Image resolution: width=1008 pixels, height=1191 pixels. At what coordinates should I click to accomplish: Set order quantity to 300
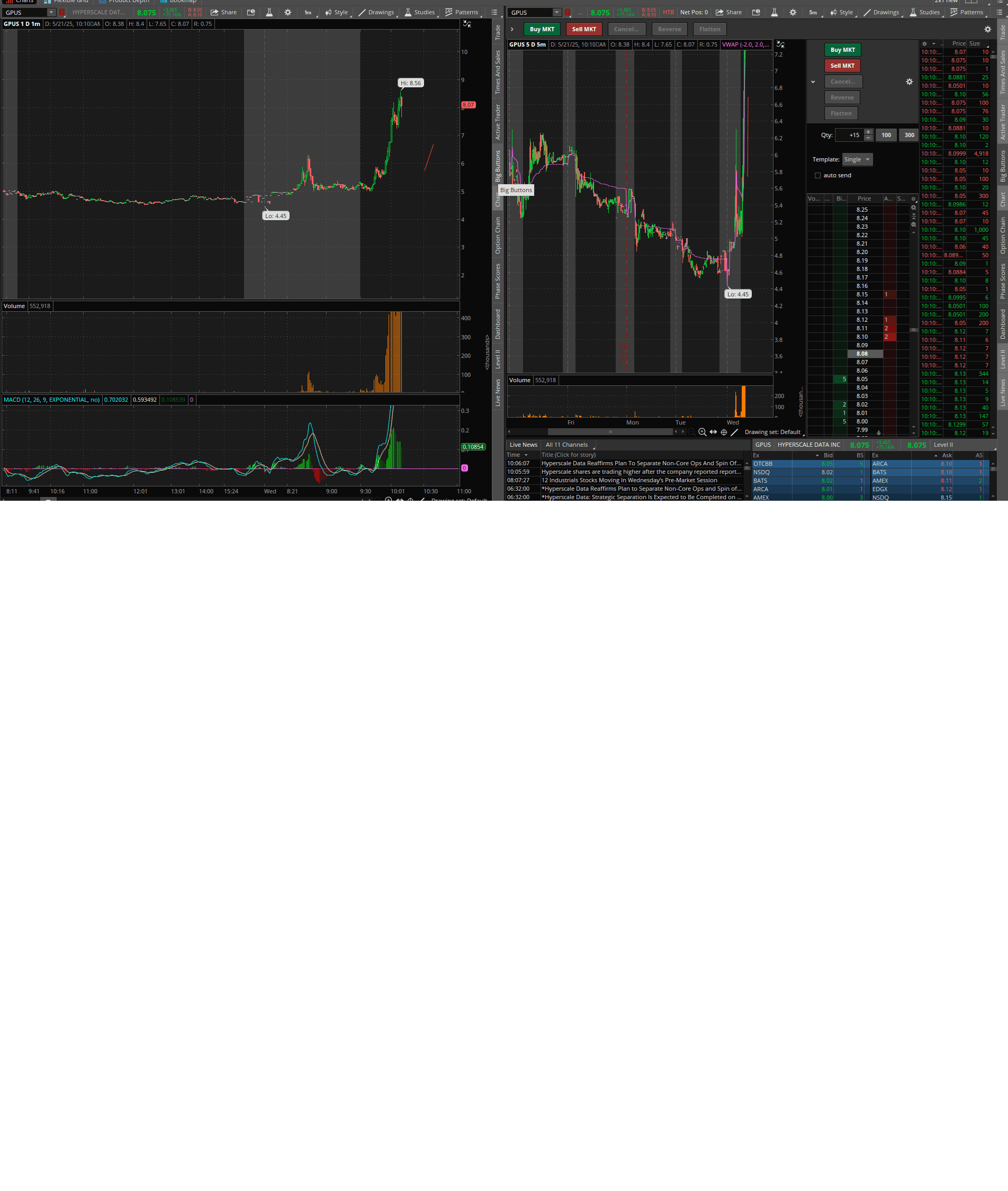[909, 136]
